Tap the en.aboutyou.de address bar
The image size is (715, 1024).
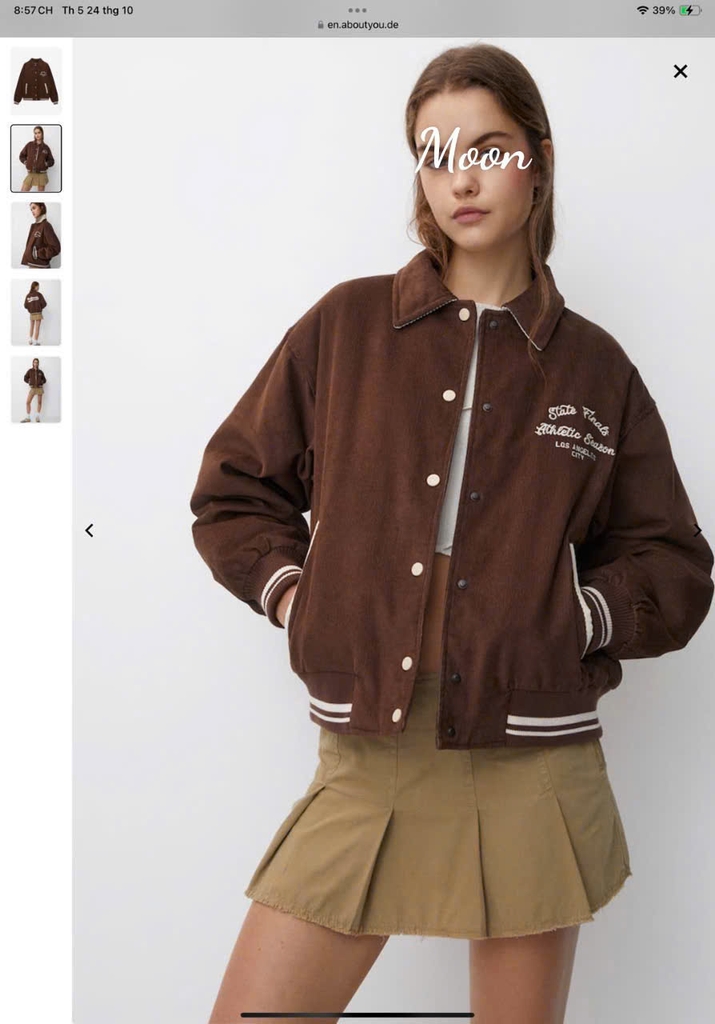point(357,25)
